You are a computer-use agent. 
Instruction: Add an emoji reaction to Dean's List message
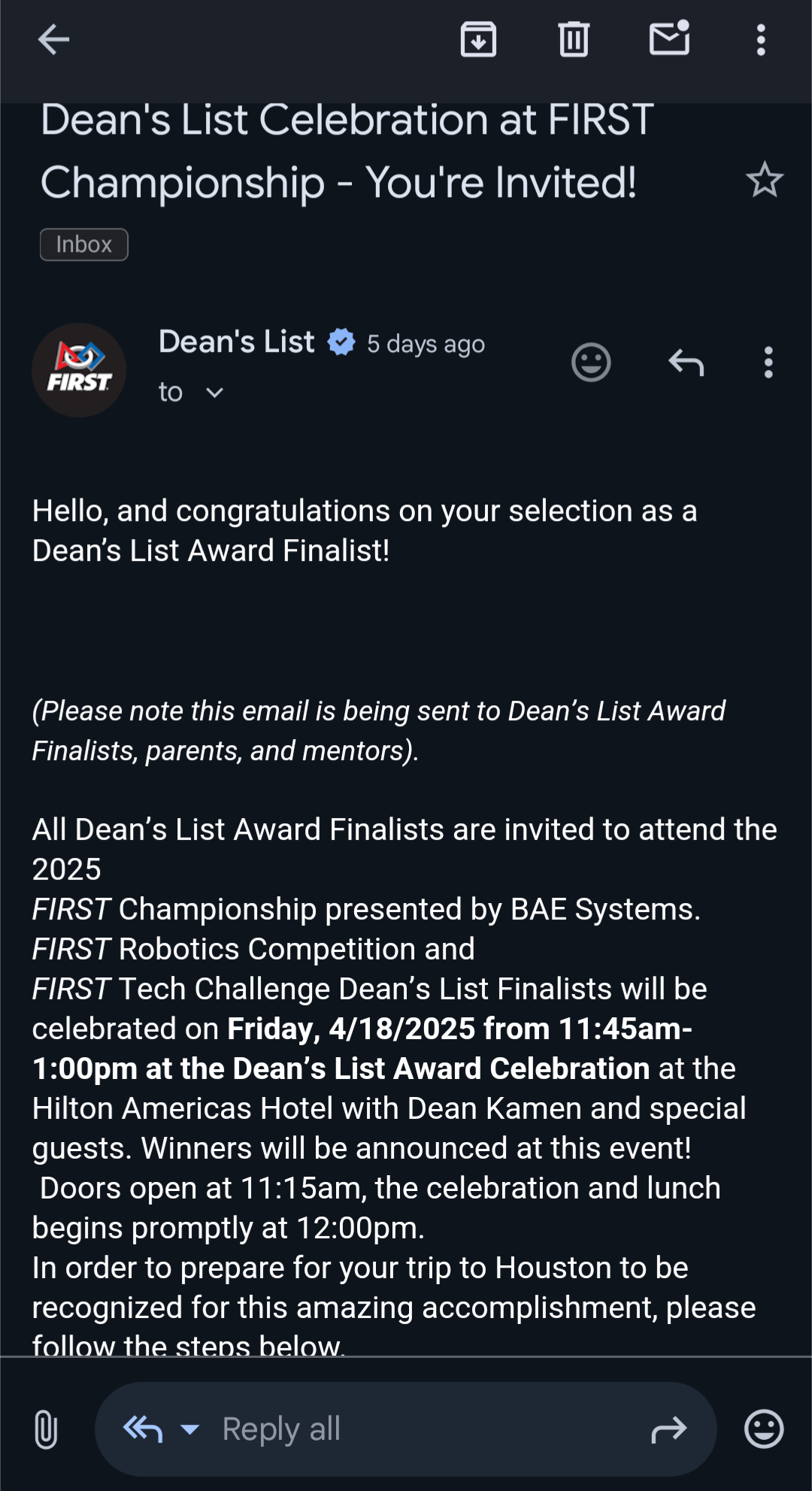(591, 362)
